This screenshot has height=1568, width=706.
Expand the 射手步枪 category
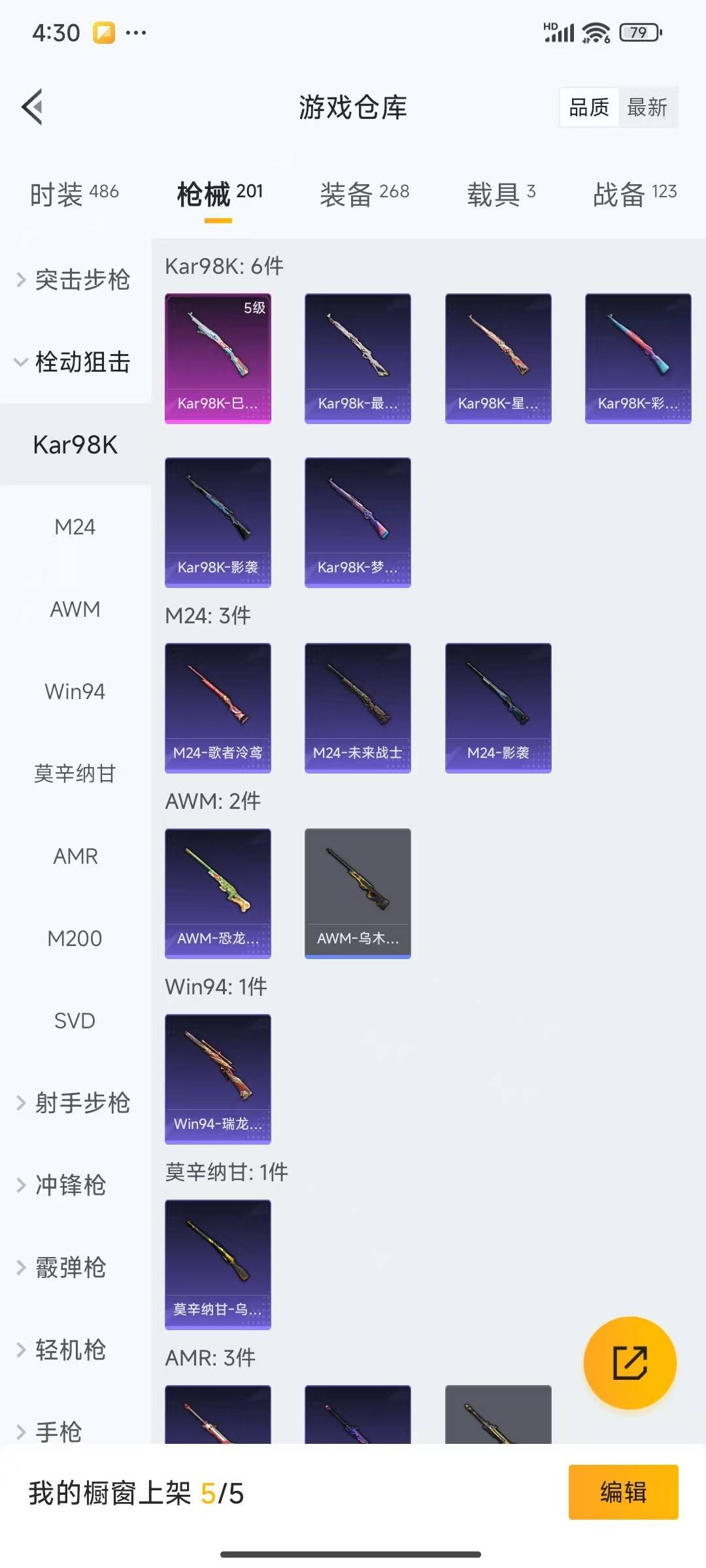pos(75,1103)
